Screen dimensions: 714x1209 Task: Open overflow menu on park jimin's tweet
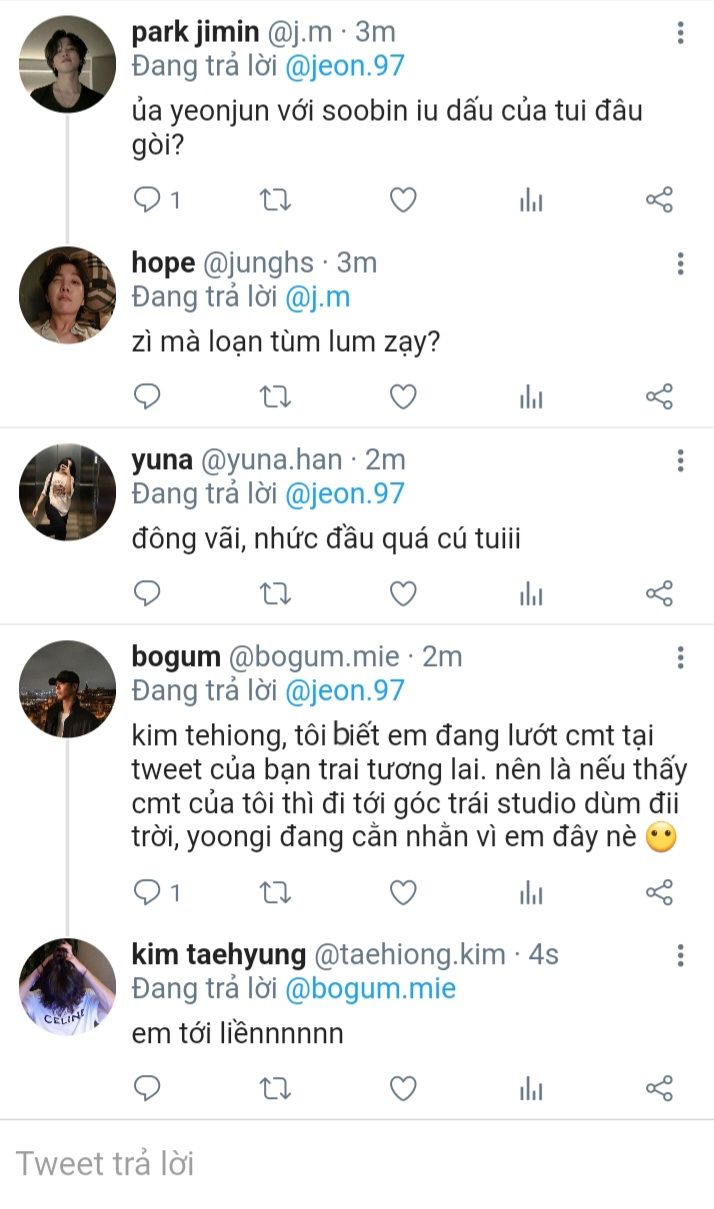click(680, 33)
